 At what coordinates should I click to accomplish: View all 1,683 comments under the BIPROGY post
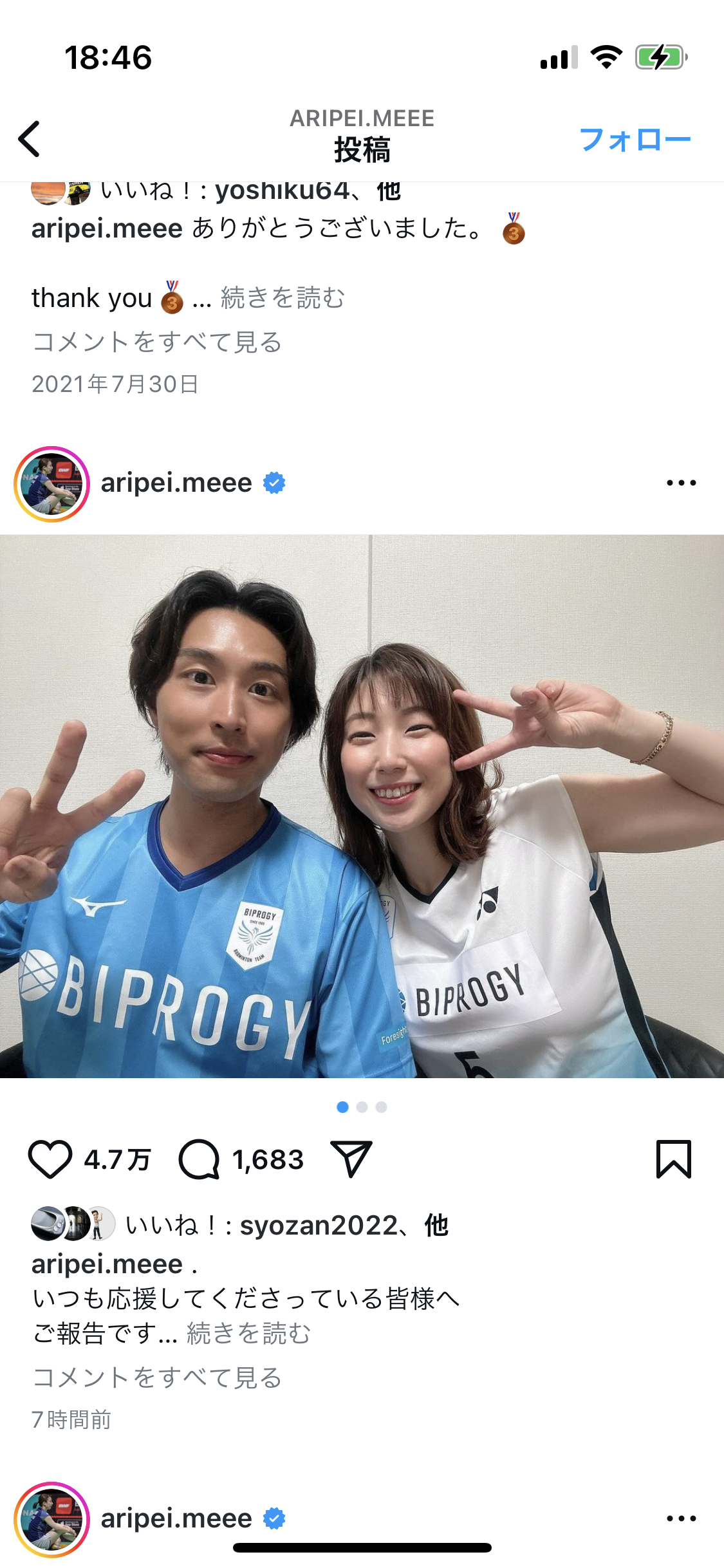(157, 1377)
